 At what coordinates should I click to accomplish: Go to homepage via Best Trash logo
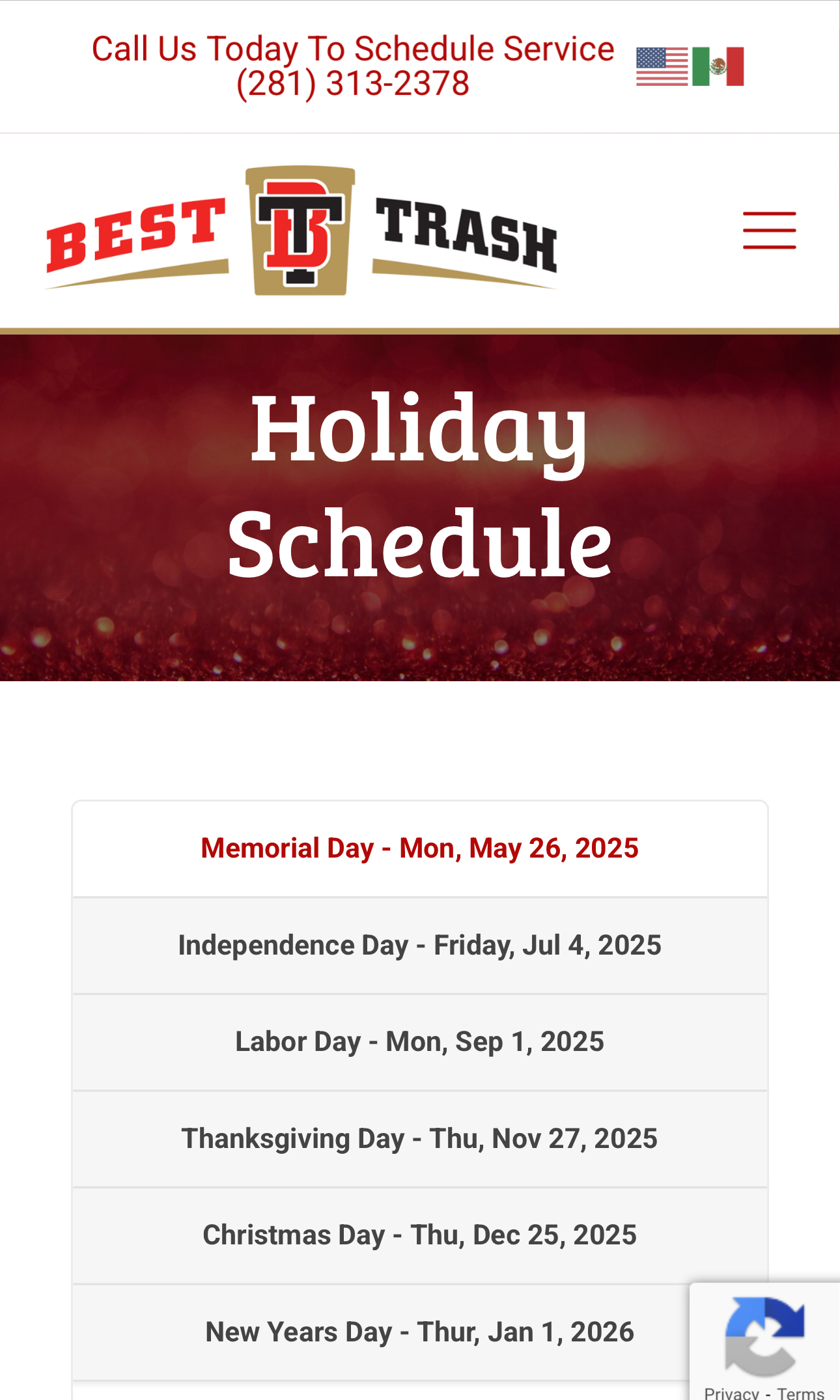click(301, 231)
